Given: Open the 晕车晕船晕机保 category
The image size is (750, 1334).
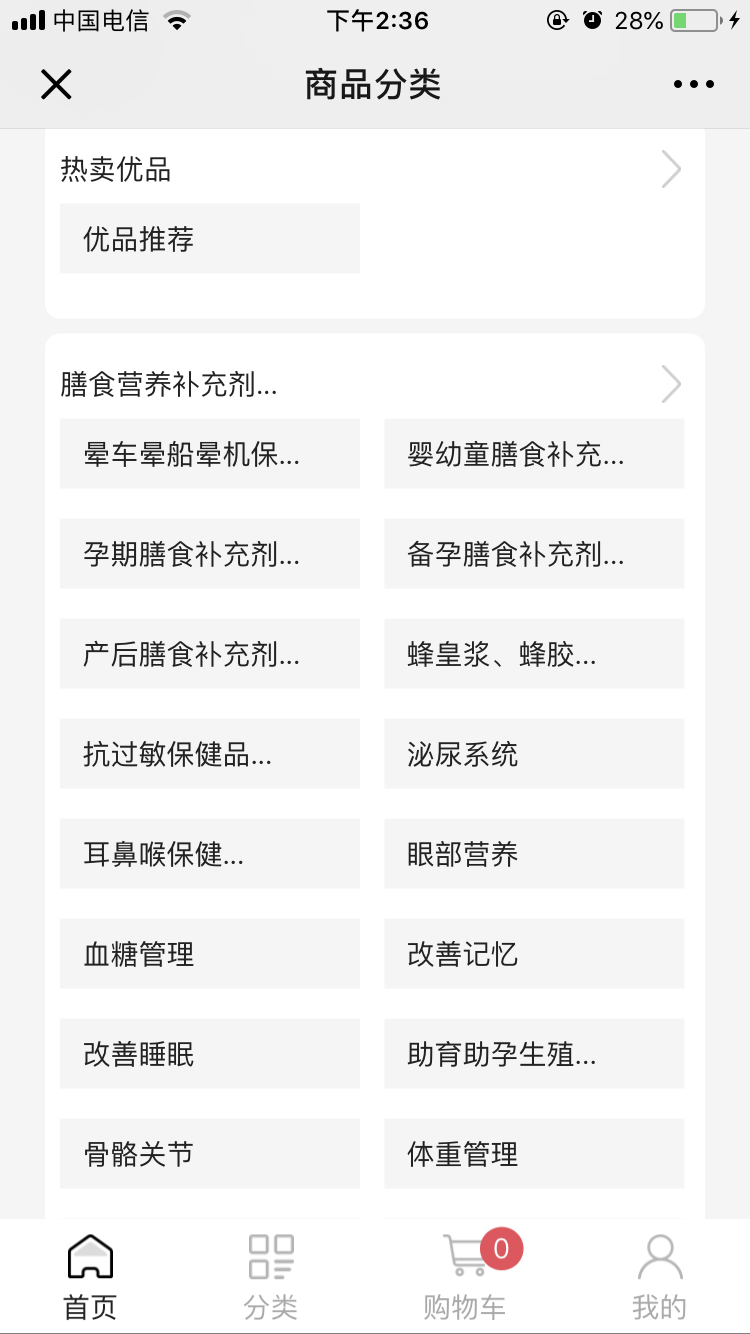Looking at the screenshot, I should point(209,454).
